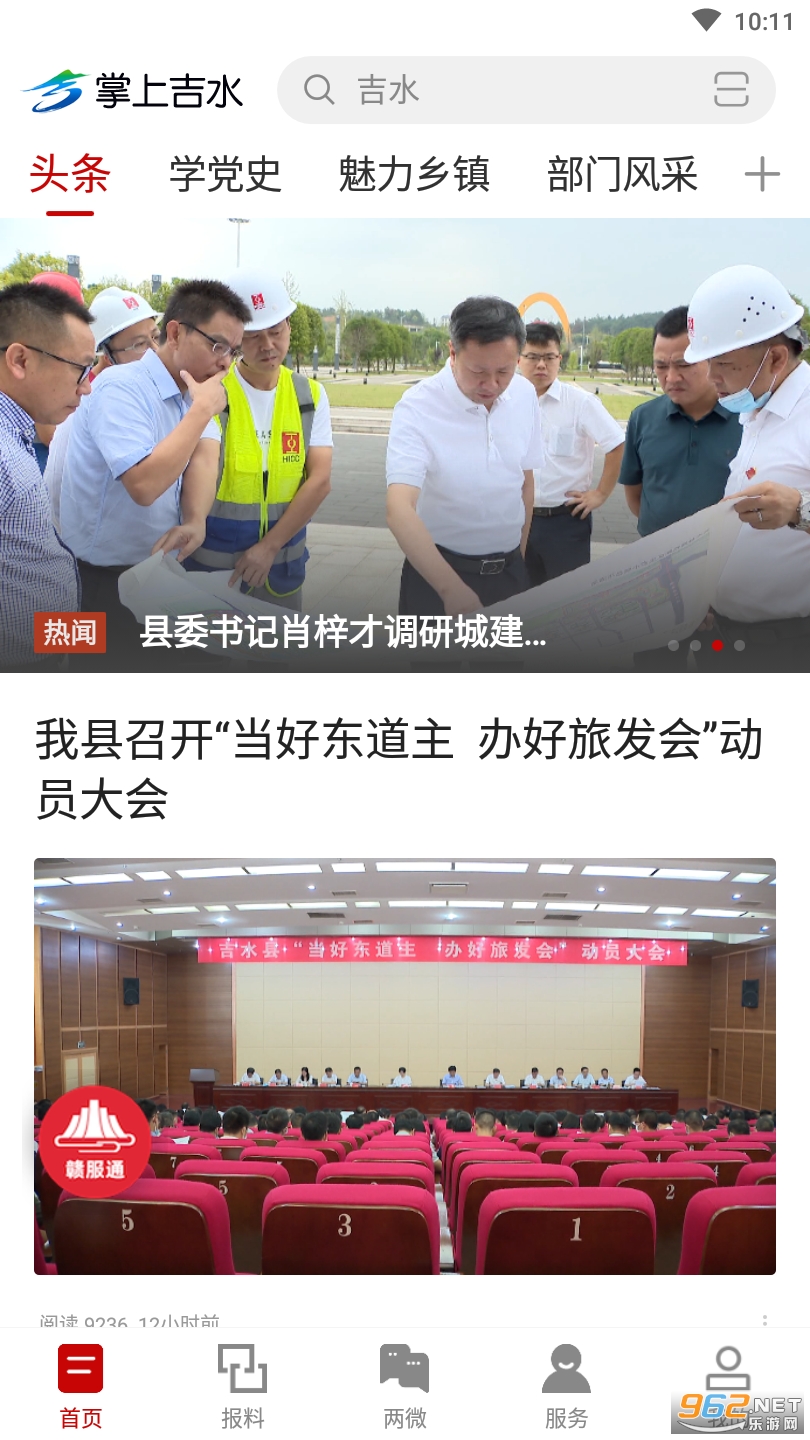Go to the 两微 tab
Screen dimensions: 810x1440
click(404, 1385)
